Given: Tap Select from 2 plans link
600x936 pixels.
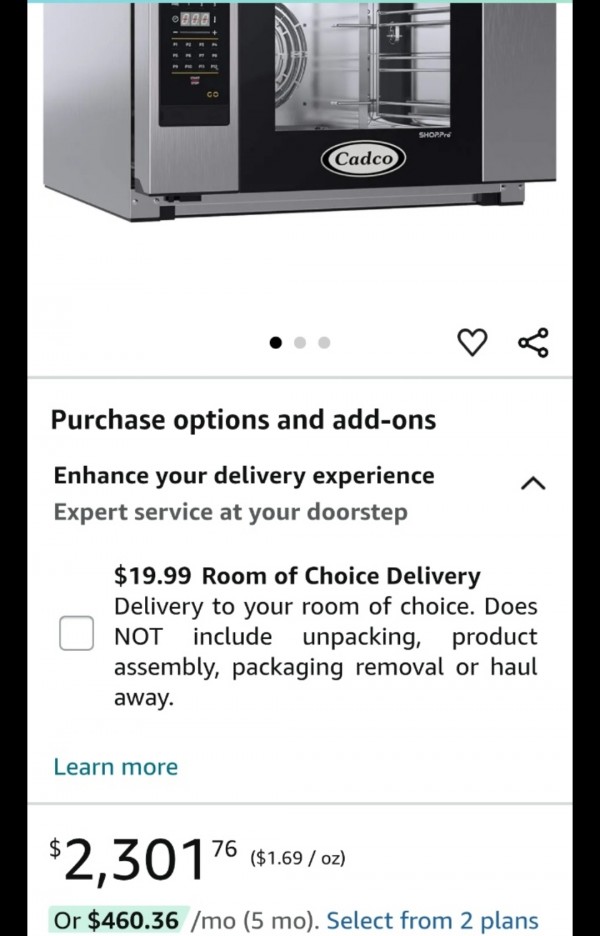Looking at the screenshot, I should pyautogui.click(x=432, y=920).
